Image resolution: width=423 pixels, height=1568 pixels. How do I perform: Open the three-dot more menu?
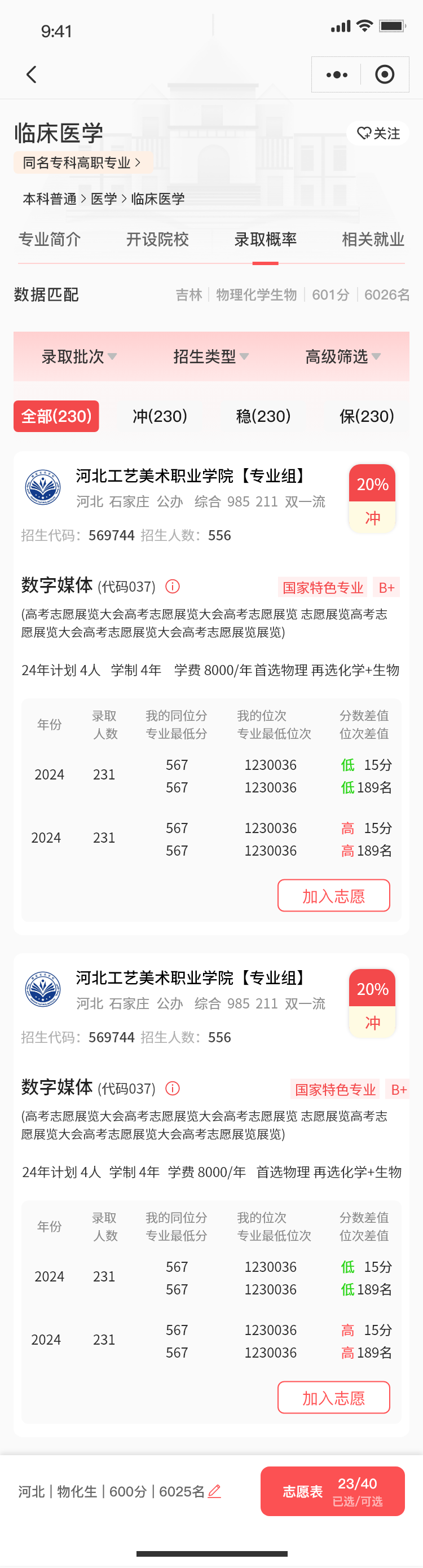337,74
